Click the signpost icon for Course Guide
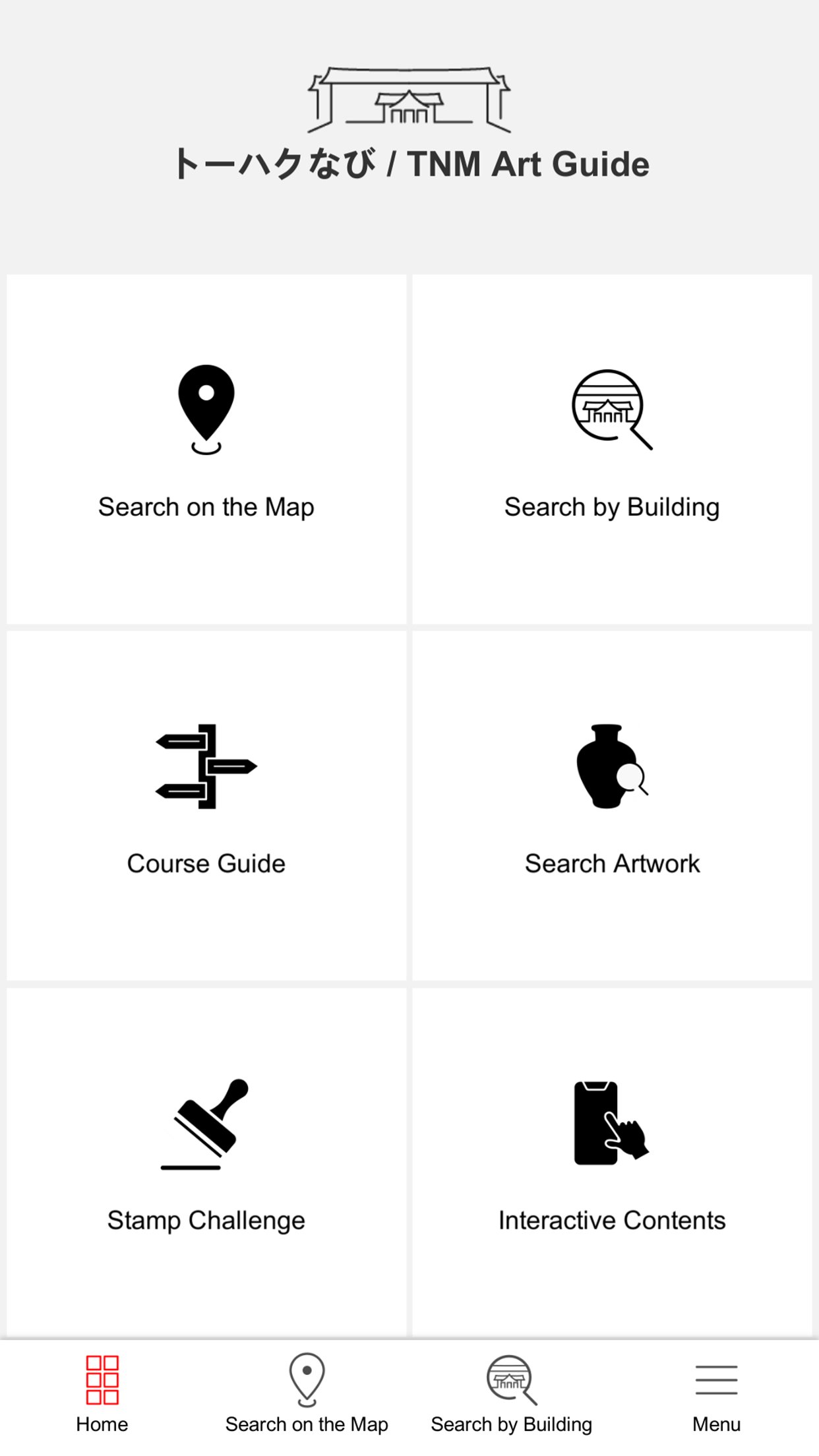The image size is (819, 1456). coord(205,770)
